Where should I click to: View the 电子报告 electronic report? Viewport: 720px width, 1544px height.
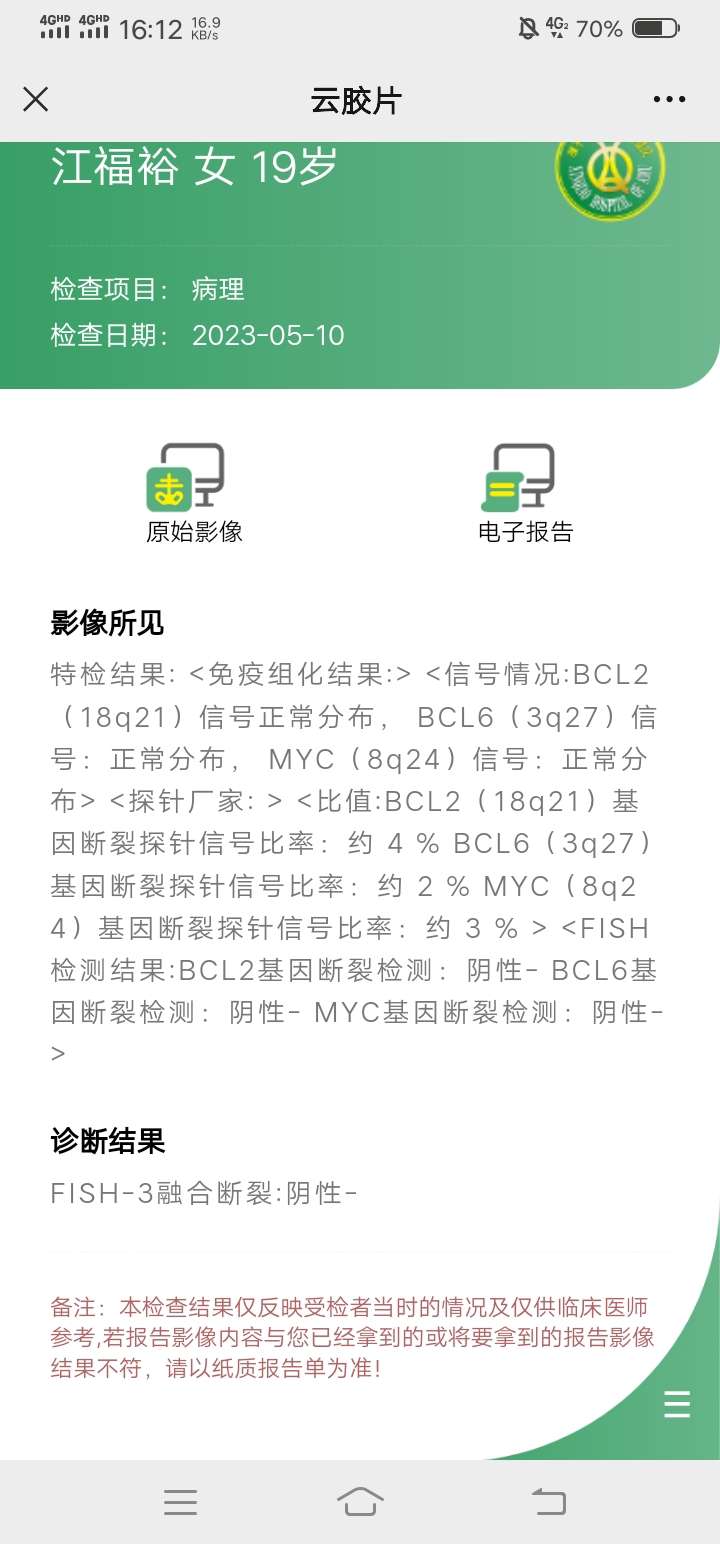pos(525,494)
